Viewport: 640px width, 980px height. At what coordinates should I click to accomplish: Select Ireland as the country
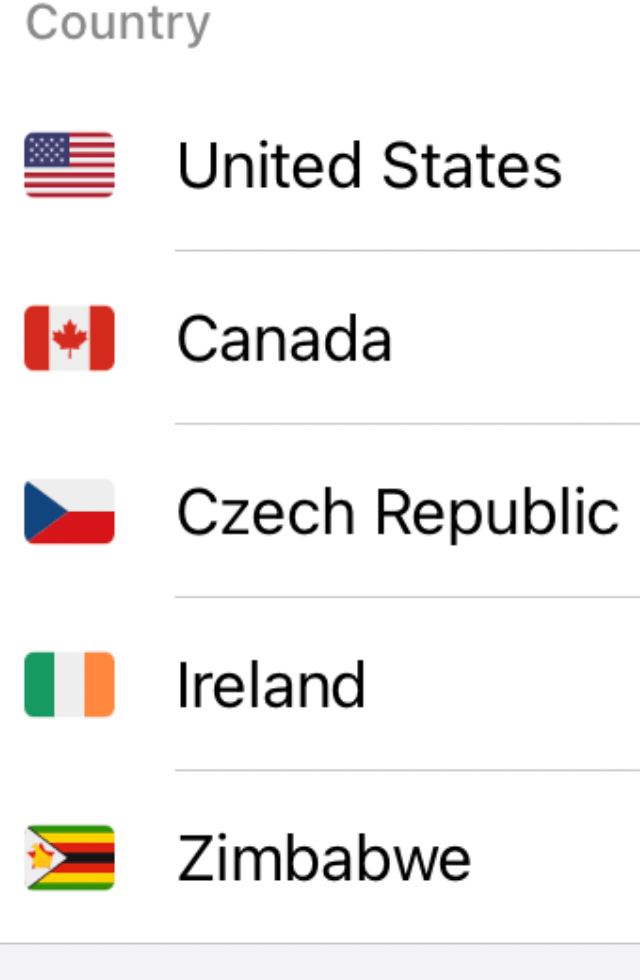click(271, 685)
